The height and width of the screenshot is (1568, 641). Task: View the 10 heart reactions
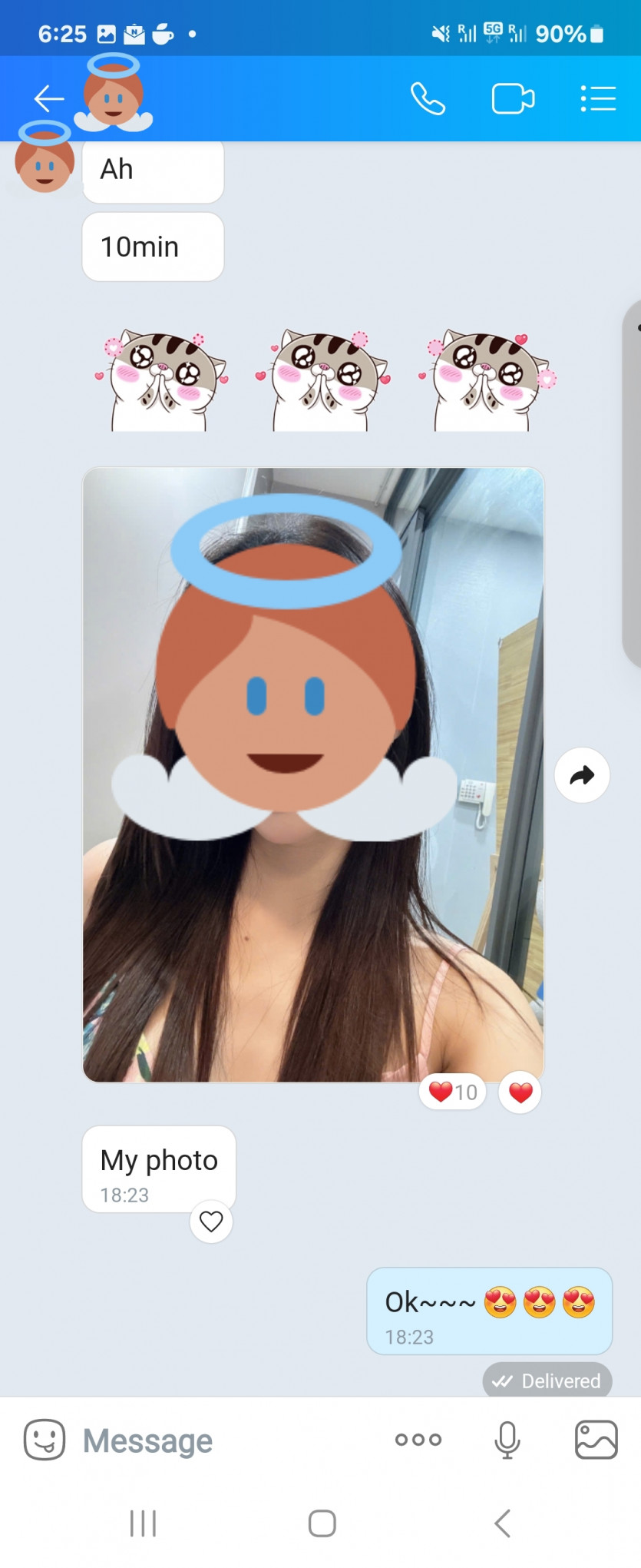click(453, 1092)
